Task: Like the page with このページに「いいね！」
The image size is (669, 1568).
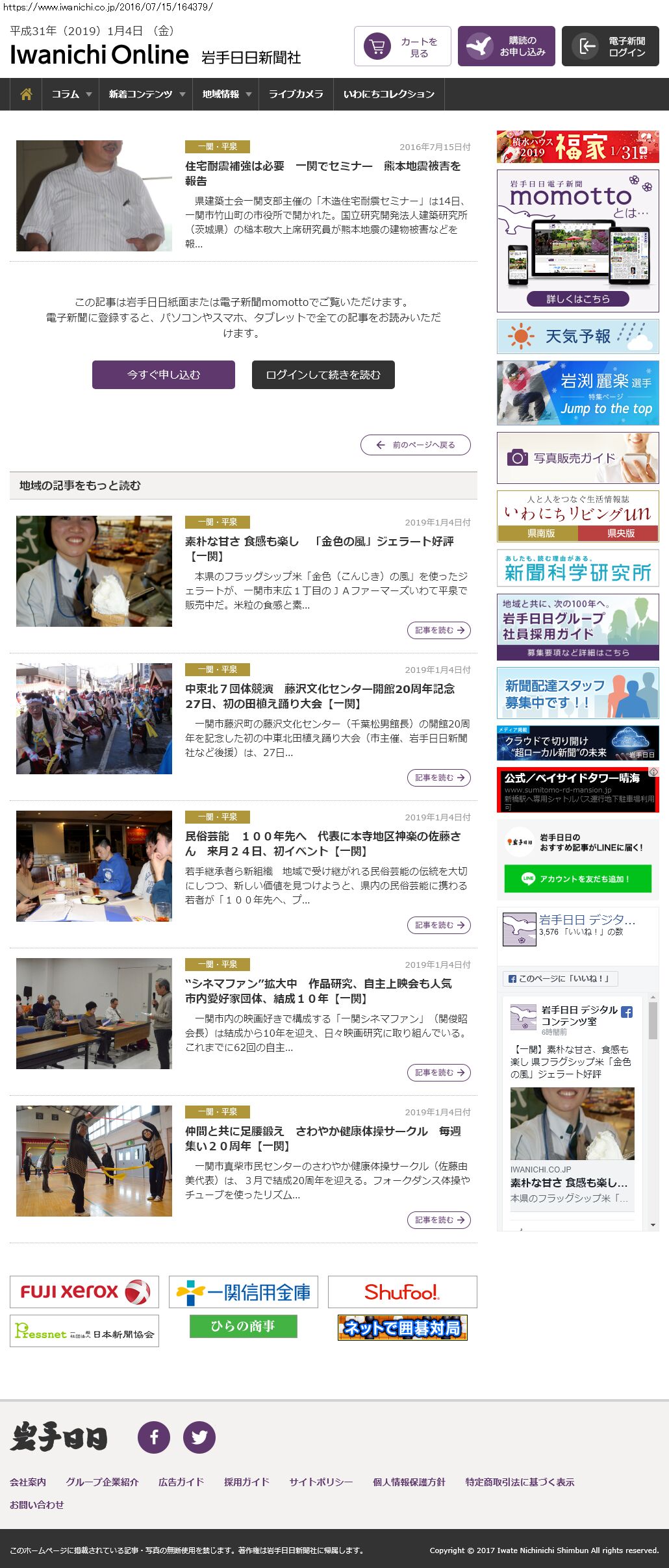Action: (x=560, y=979)
